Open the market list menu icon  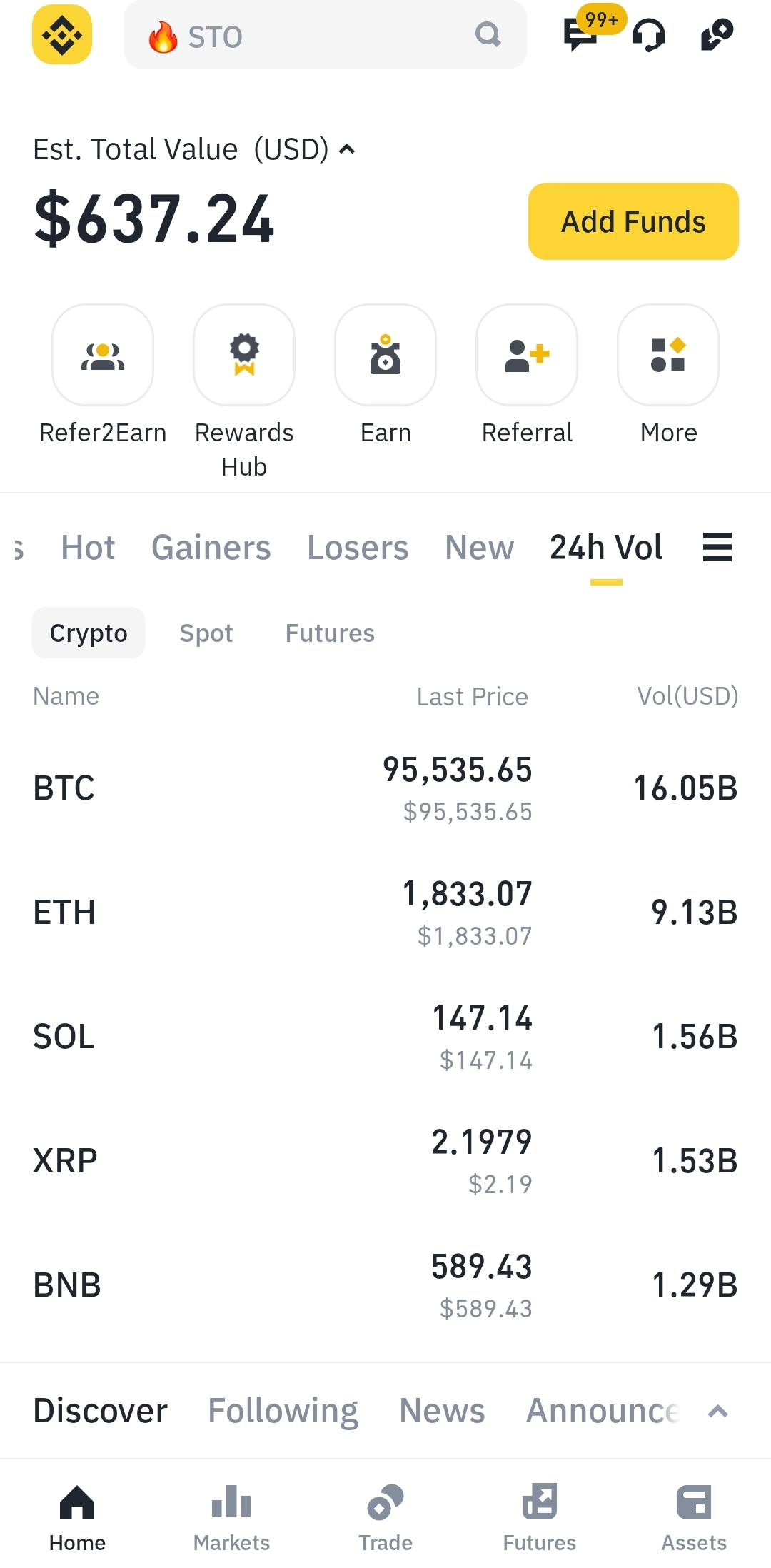tap(717, 547)
